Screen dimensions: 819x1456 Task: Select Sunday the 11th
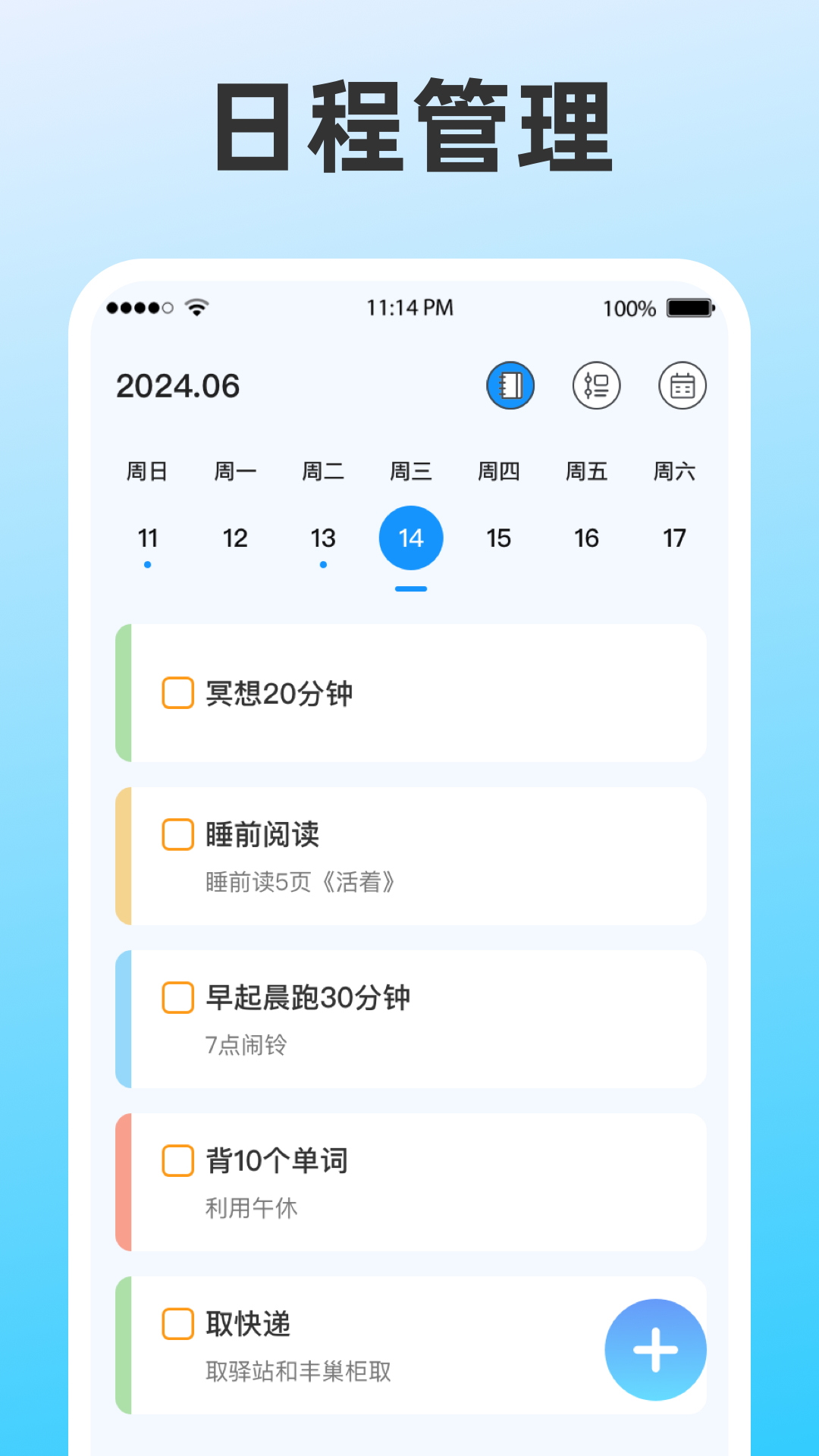coord(148,538)
